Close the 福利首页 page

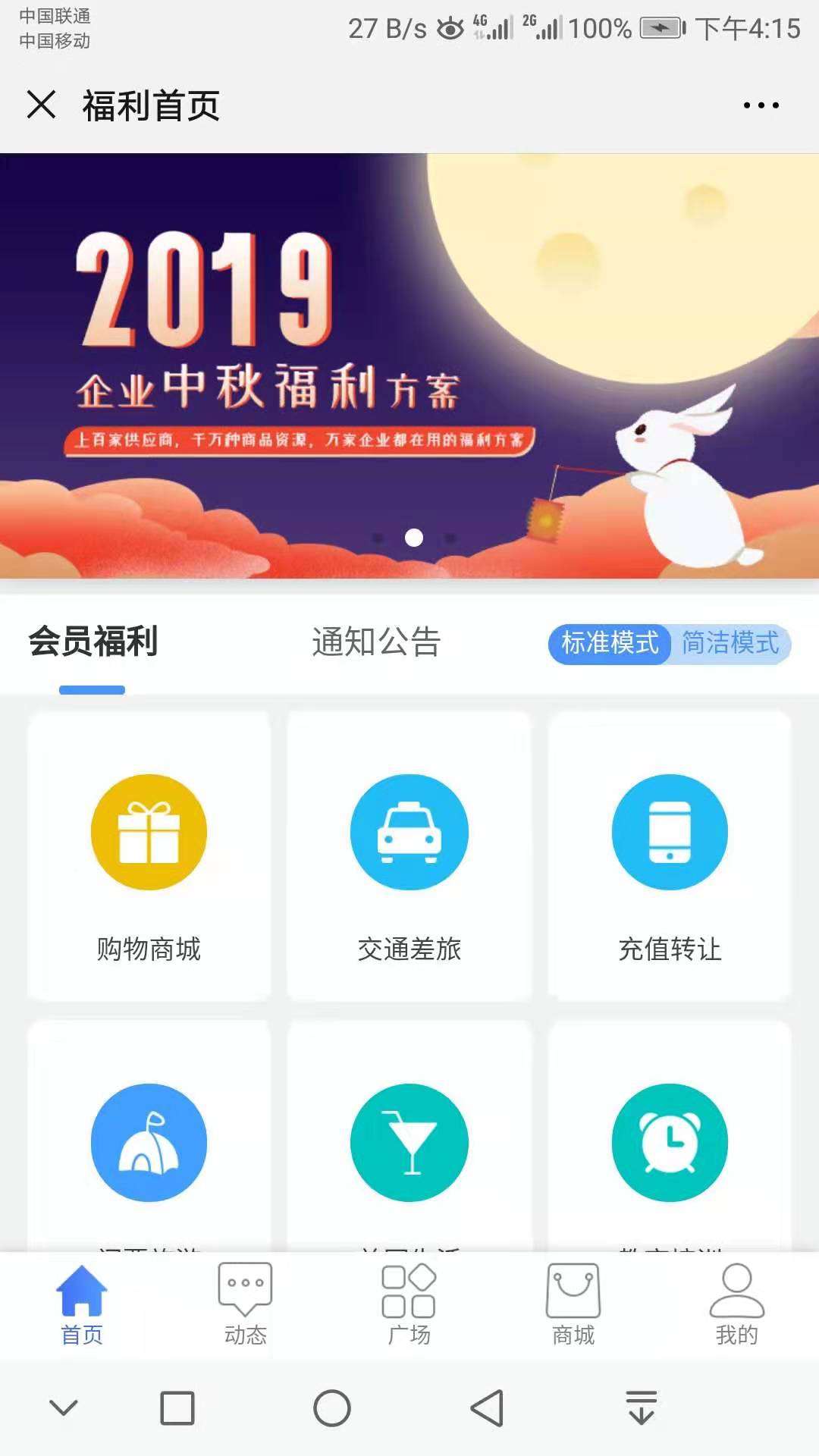pyautogui.click(x=41, y=105)
